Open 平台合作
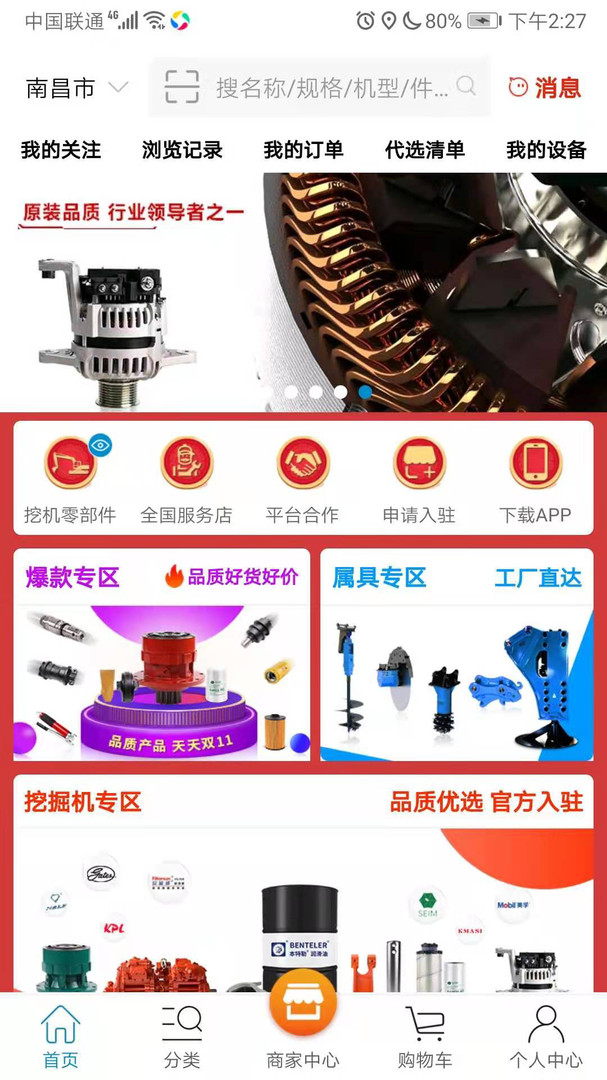Viewport: 607px width, 1080px height. (302, 480)
